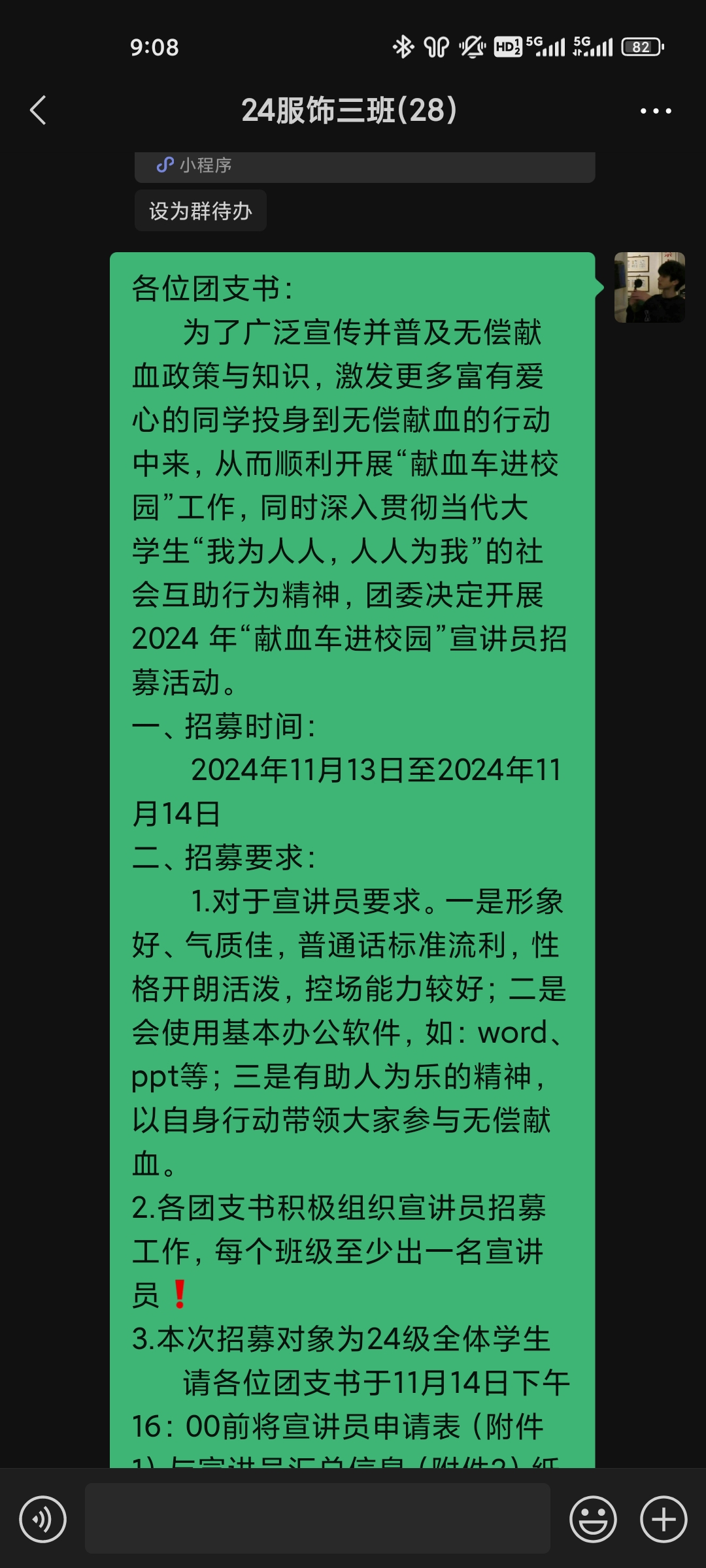Go back from the 24服饰三班 chat
706x1568 pixels.
(x=38, y=110)
